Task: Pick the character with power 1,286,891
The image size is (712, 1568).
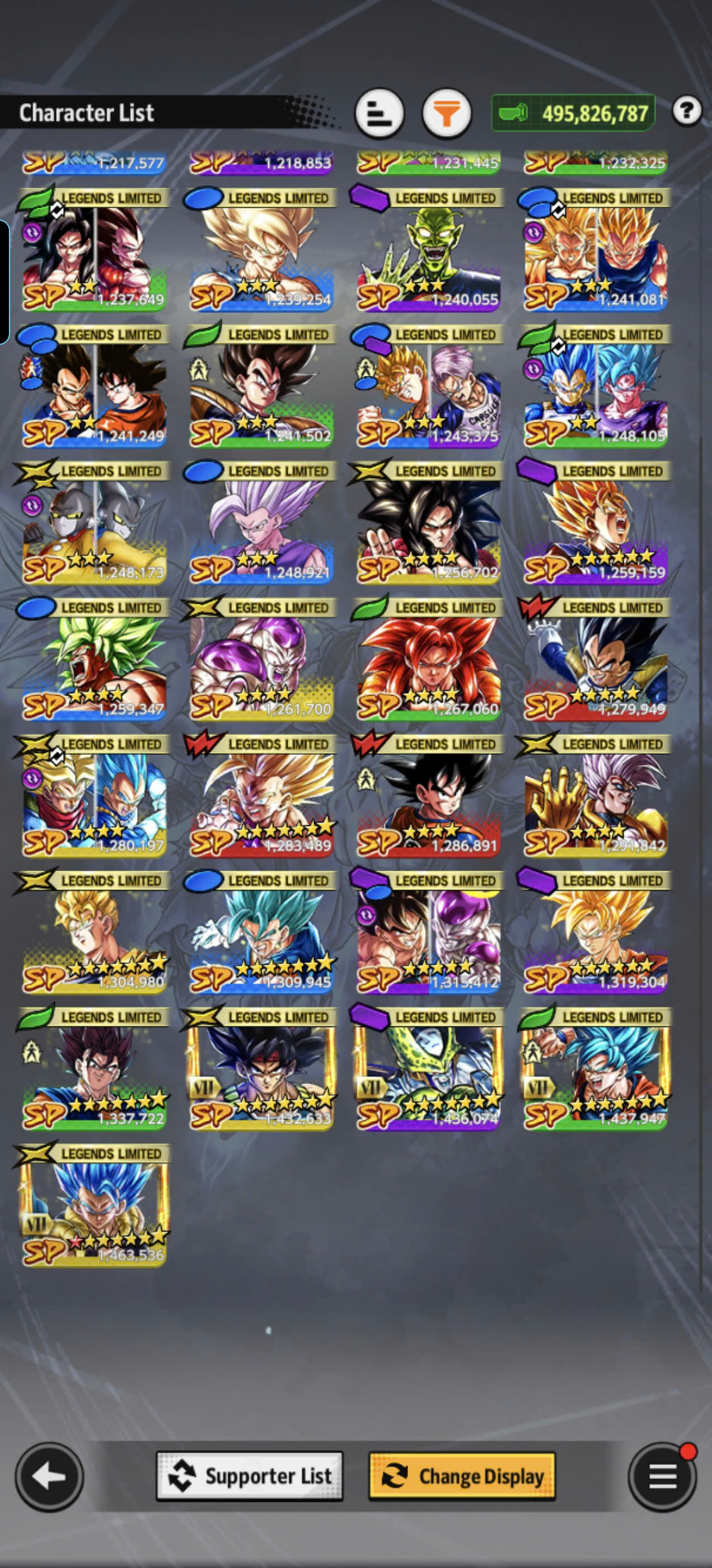Action: coord(428,796)
